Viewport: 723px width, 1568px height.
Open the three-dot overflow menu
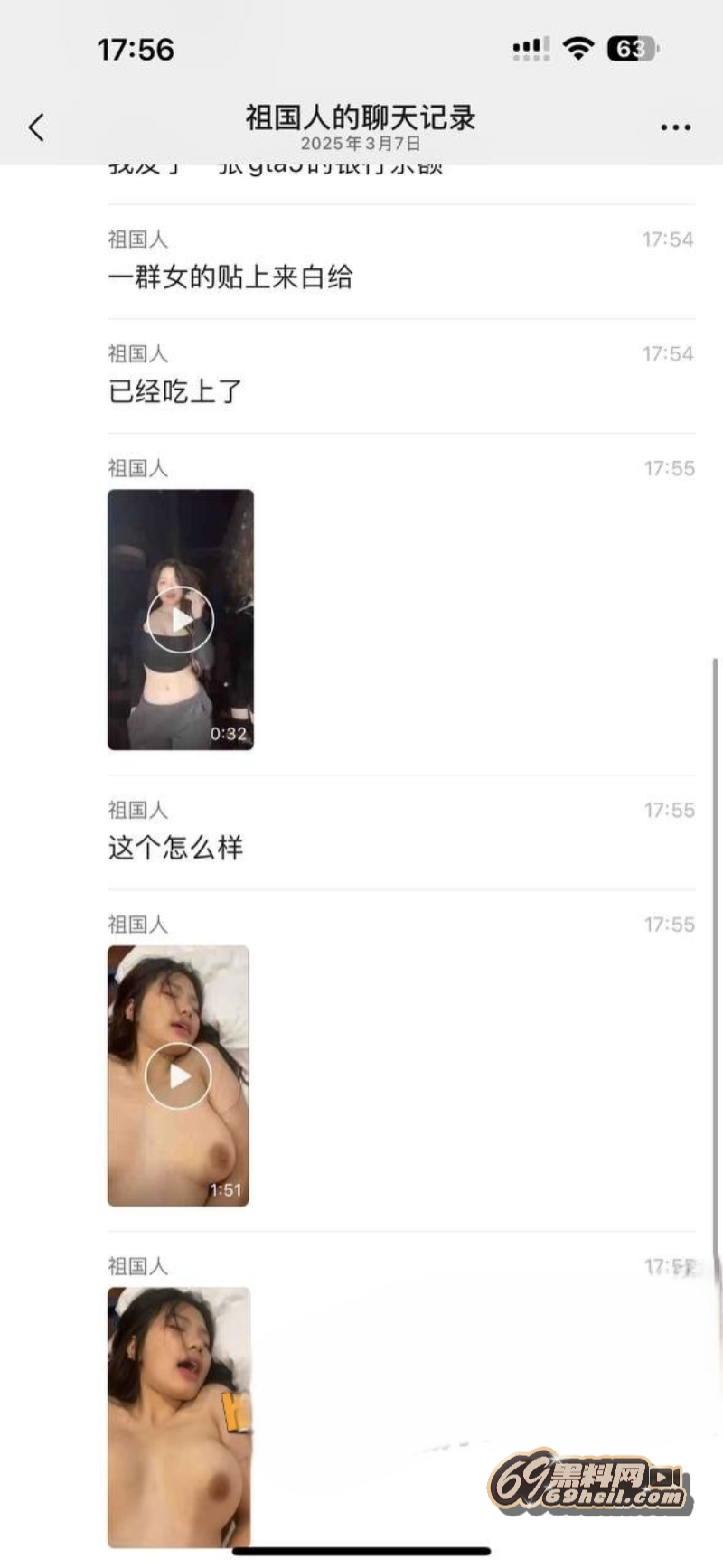coord(675,127)
